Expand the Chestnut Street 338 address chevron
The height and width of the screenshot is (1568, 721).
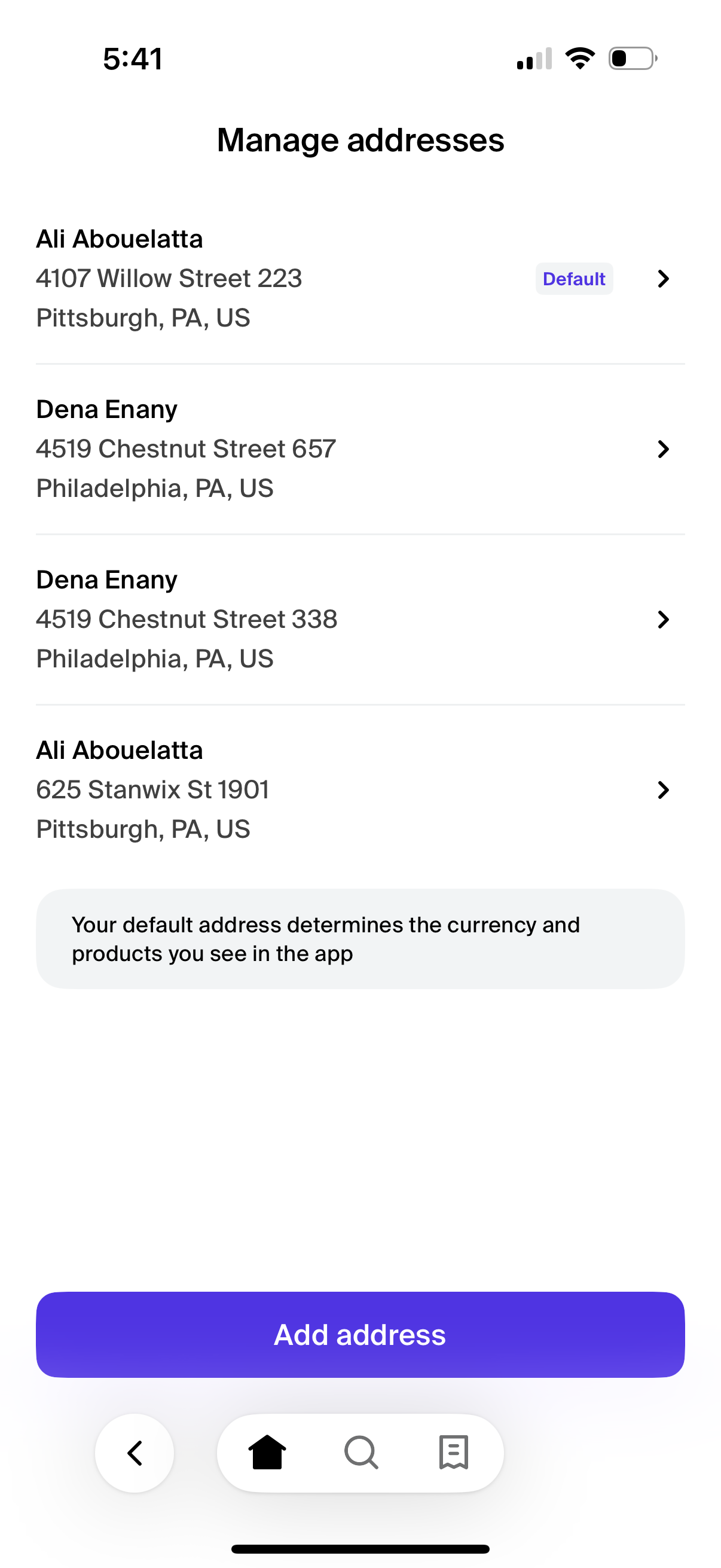[663, 619]
